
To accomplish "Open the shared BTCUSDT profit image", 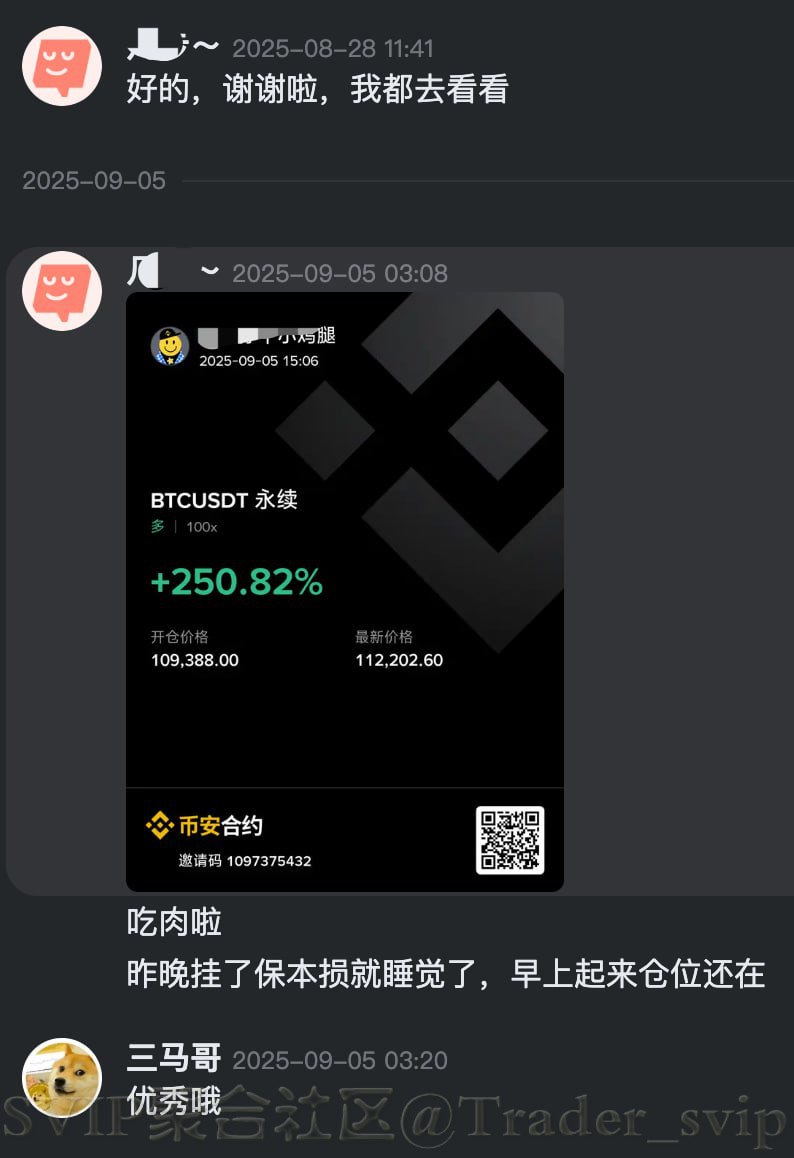I will tap(344, 590).
